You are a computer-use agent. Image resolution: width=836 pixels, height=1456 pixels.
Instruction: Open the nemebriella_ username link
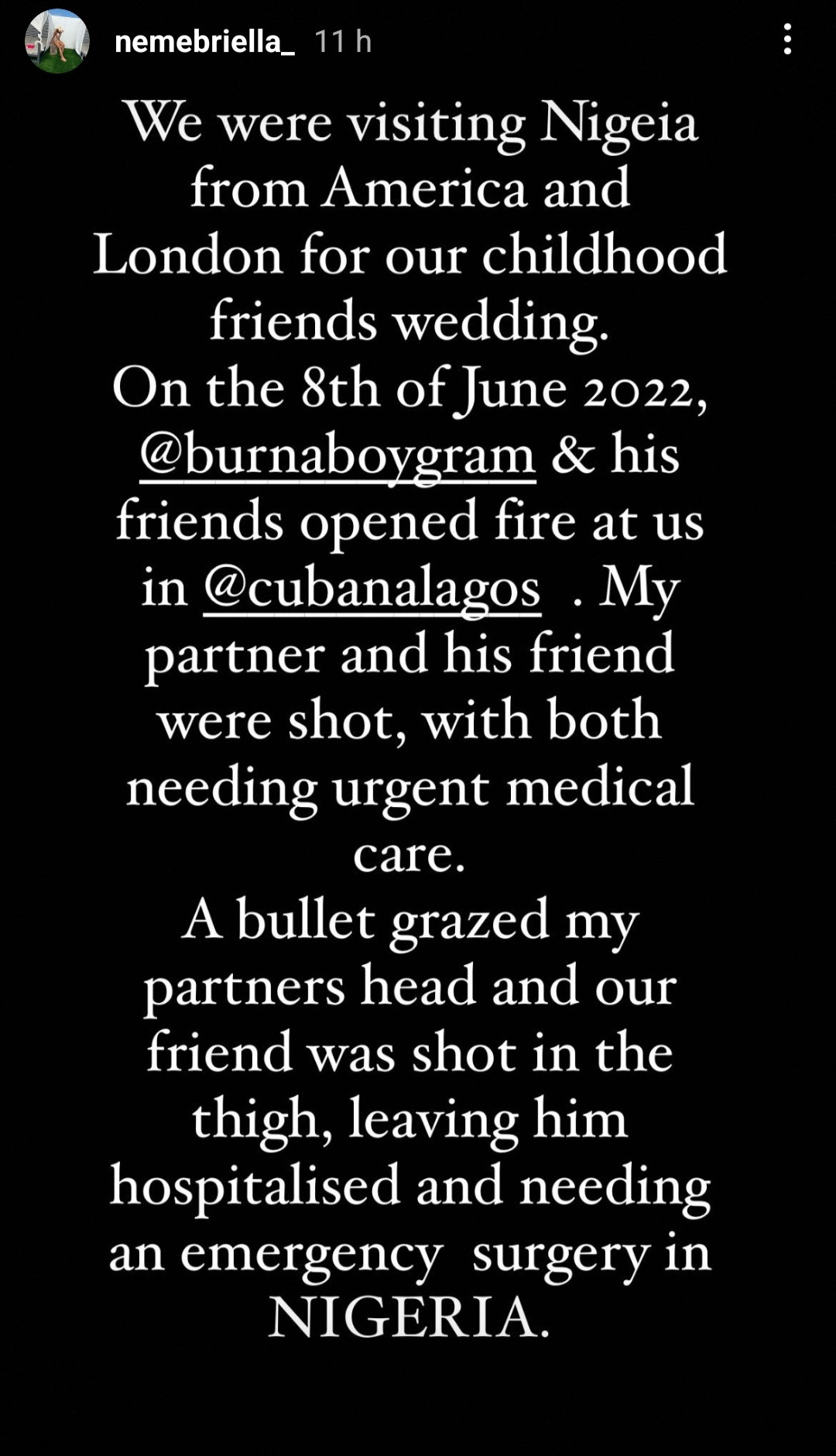tap(204, 41)
